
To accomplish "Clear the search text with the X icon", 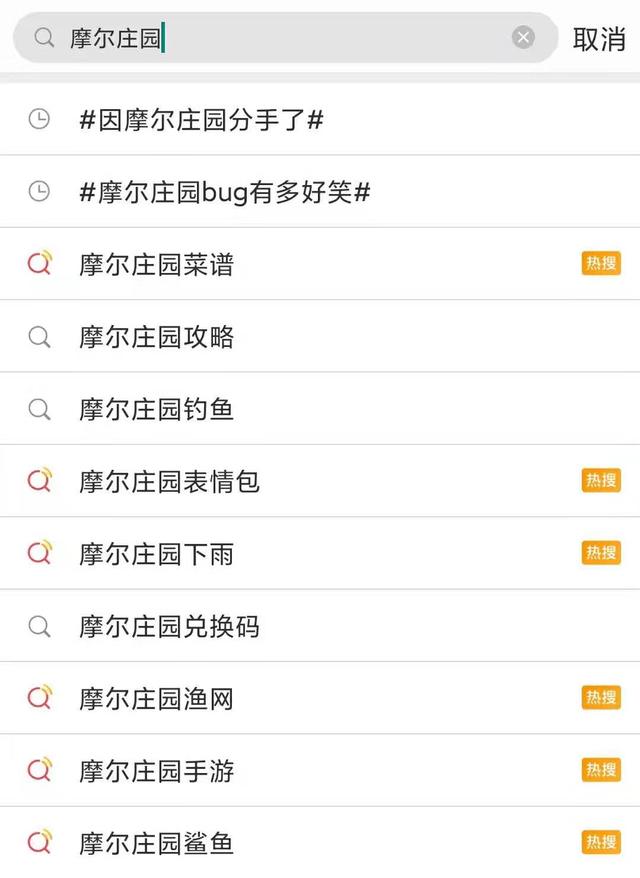I will pyautogui.click(x=523, y=38).
